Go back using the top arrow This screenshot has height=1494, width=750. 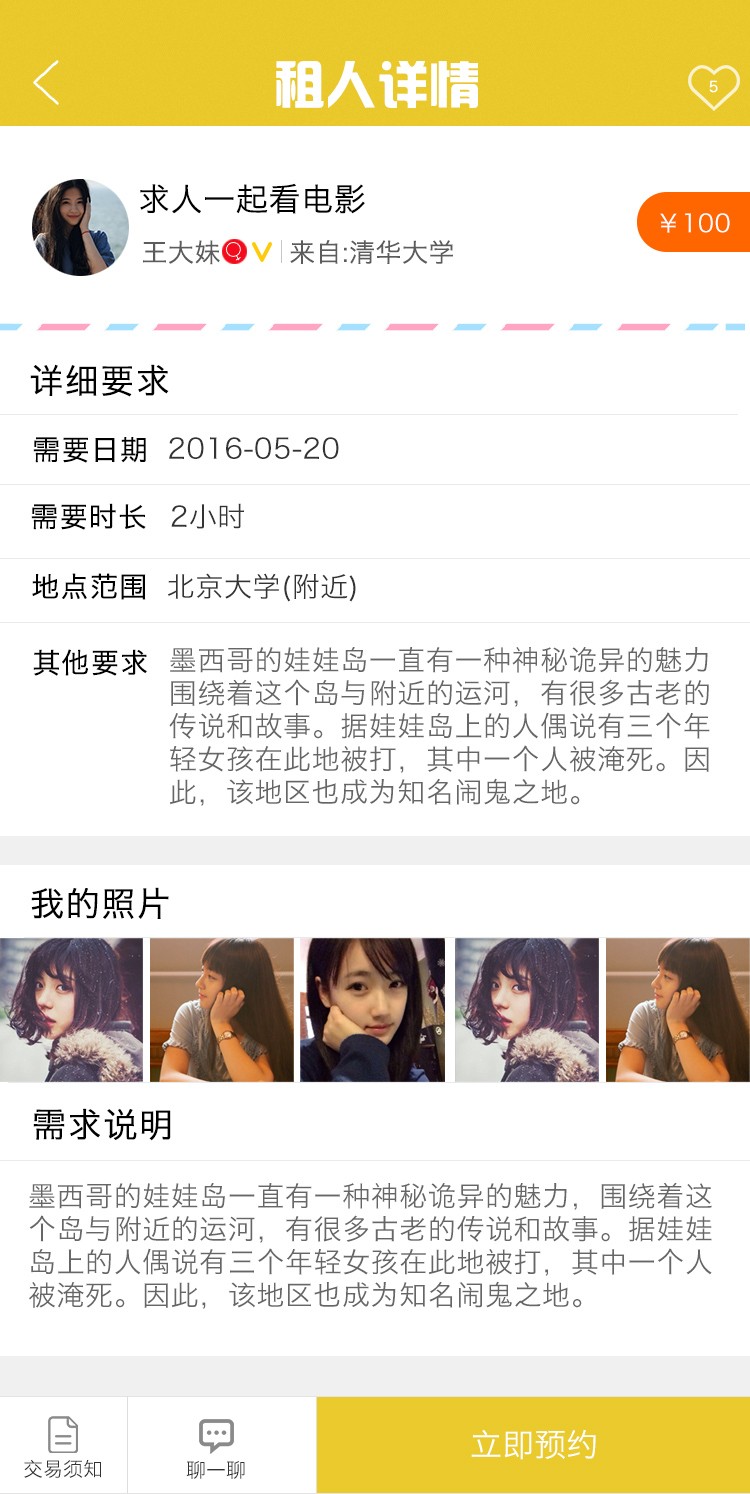pyautogui.click(x=46, y=83)
